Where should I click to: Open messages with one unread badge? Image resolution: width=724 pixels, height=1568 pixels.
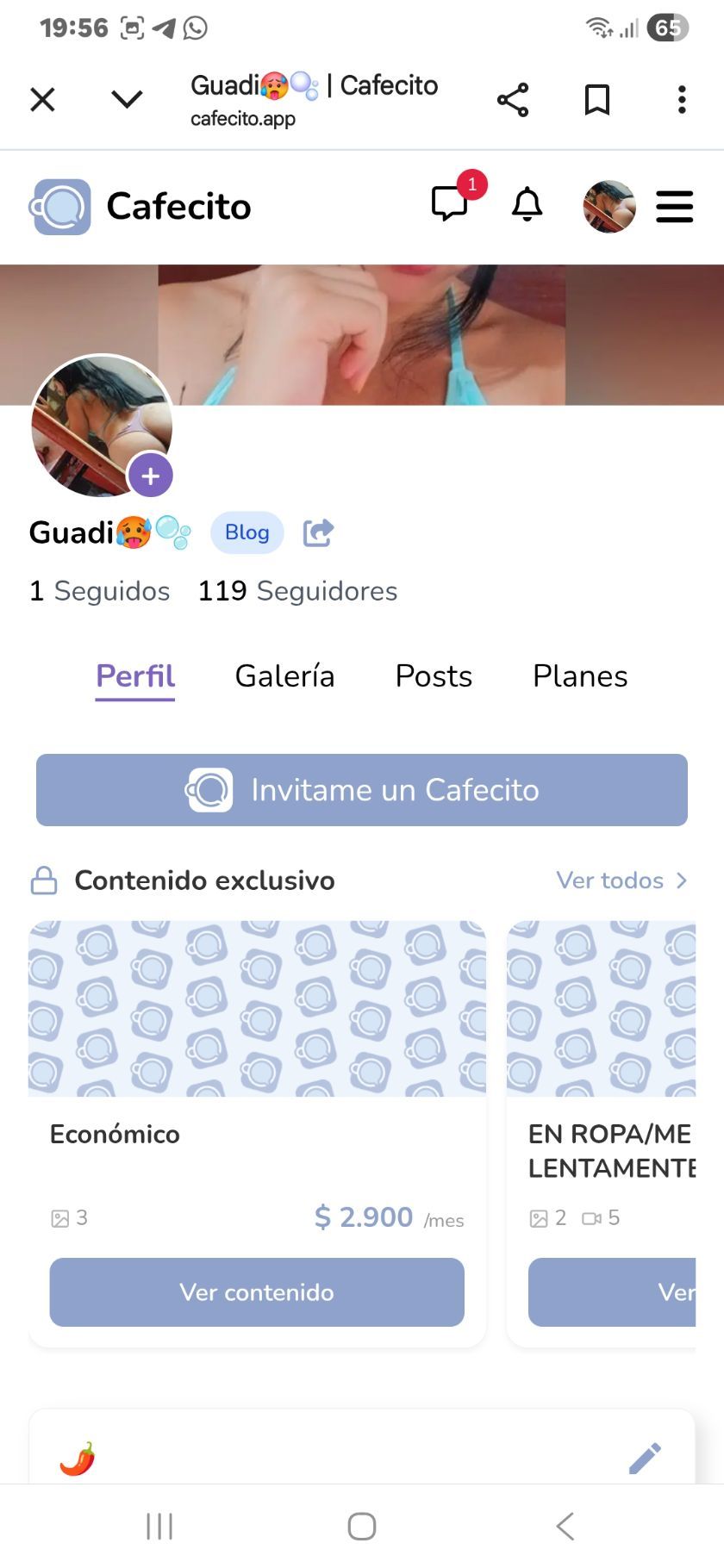coord(450,205)
